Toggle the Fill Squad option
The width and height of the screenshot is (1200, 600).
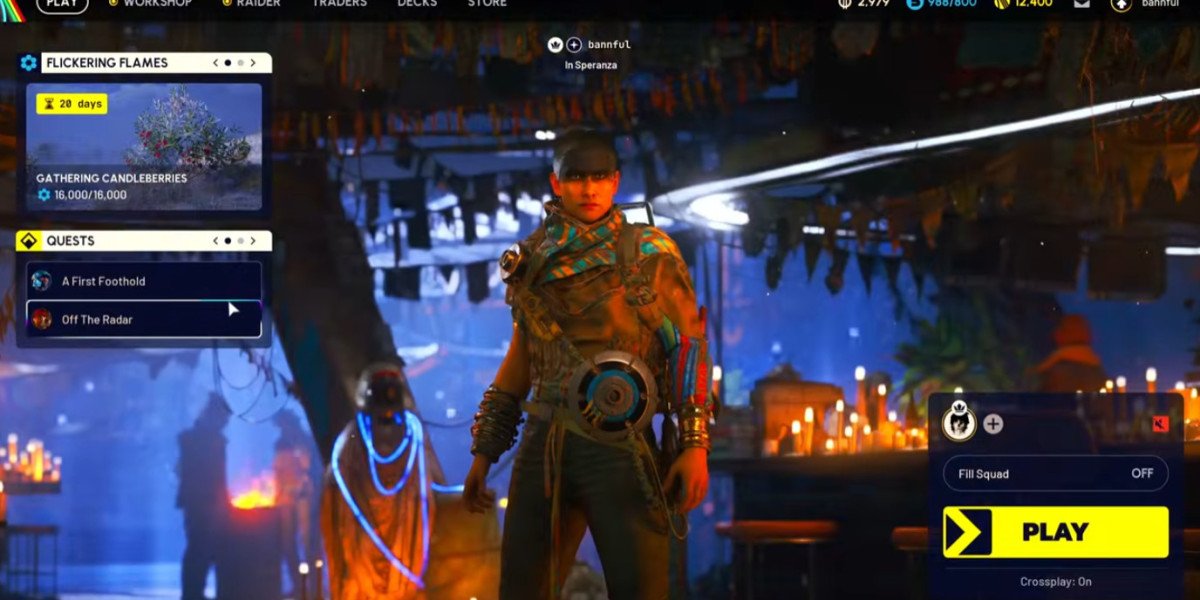click(x=1055, y=473)
